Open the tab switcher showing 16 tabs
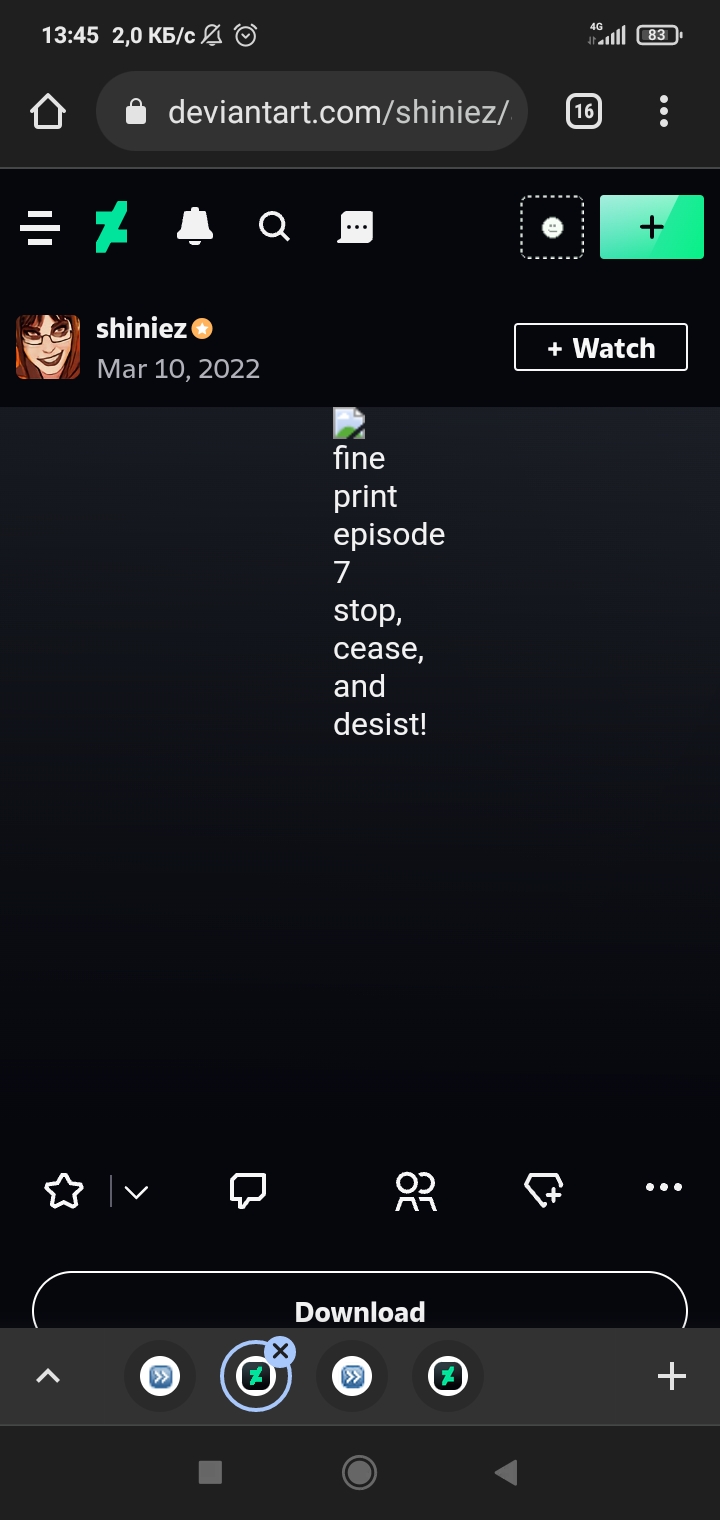The image size is (720, 1520). [584, 111]
